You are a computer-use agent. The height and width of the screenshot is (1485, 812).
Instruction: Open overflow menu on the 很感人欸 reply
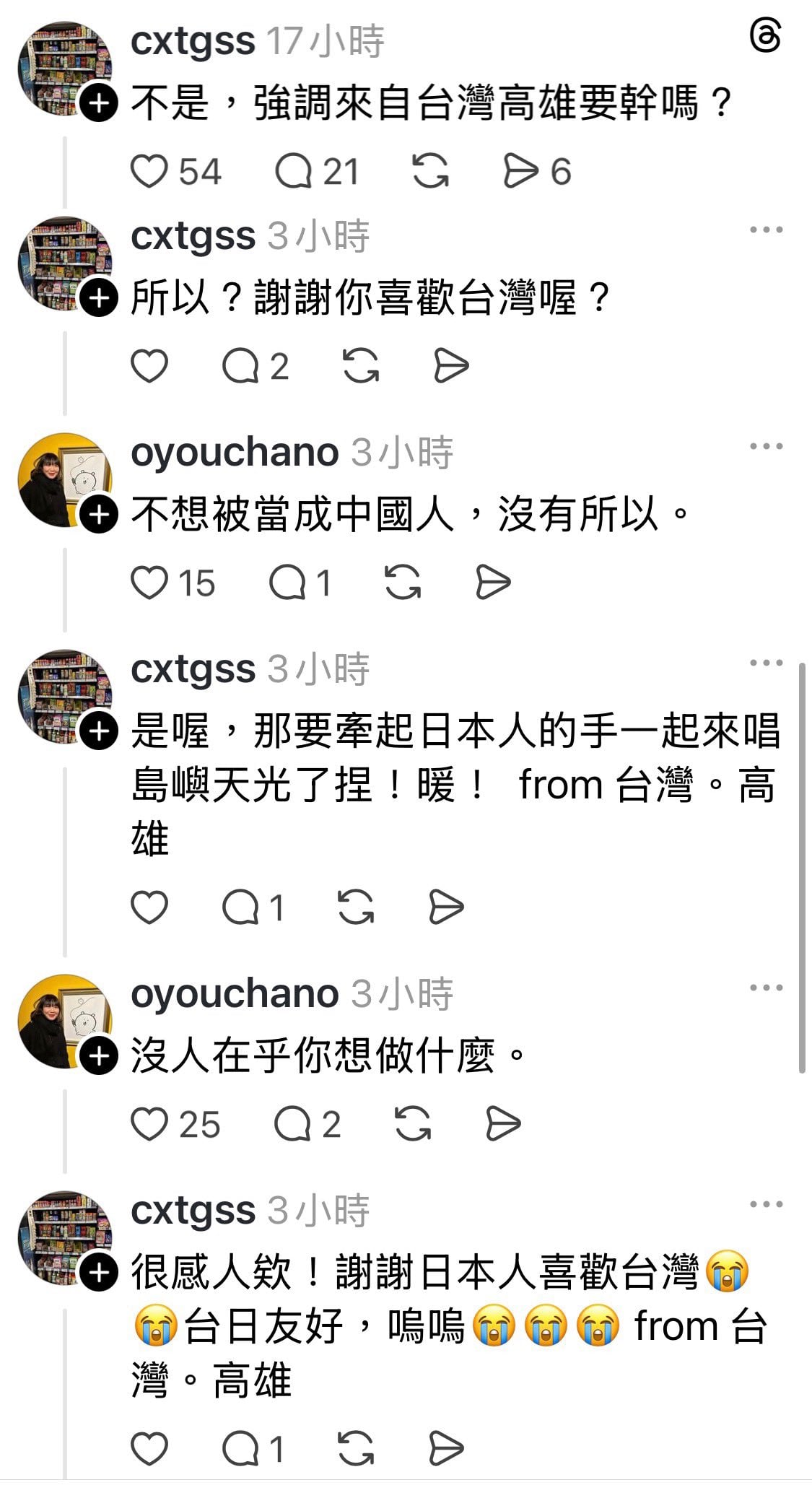(766, 1205)
